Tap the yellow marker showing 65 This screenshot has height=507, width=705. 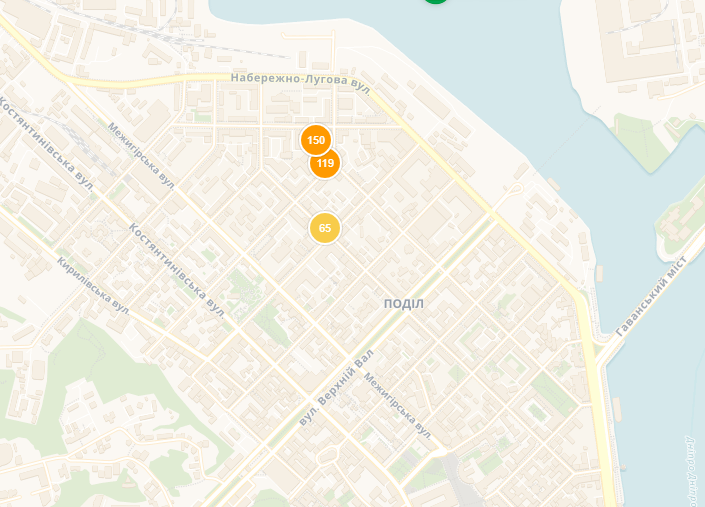(325, 228)
